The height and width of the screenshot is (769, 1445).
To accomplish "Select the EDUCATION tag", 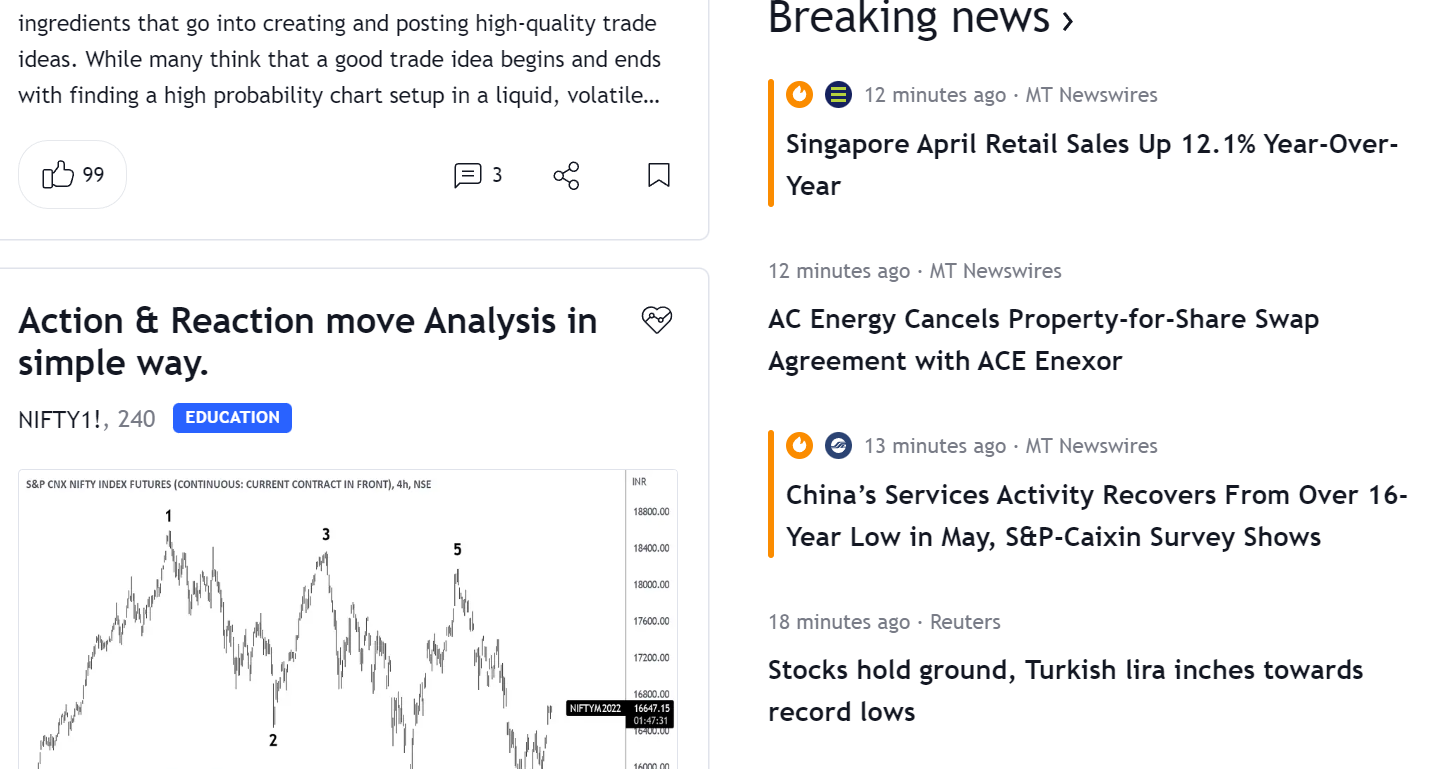I will 232,418.
